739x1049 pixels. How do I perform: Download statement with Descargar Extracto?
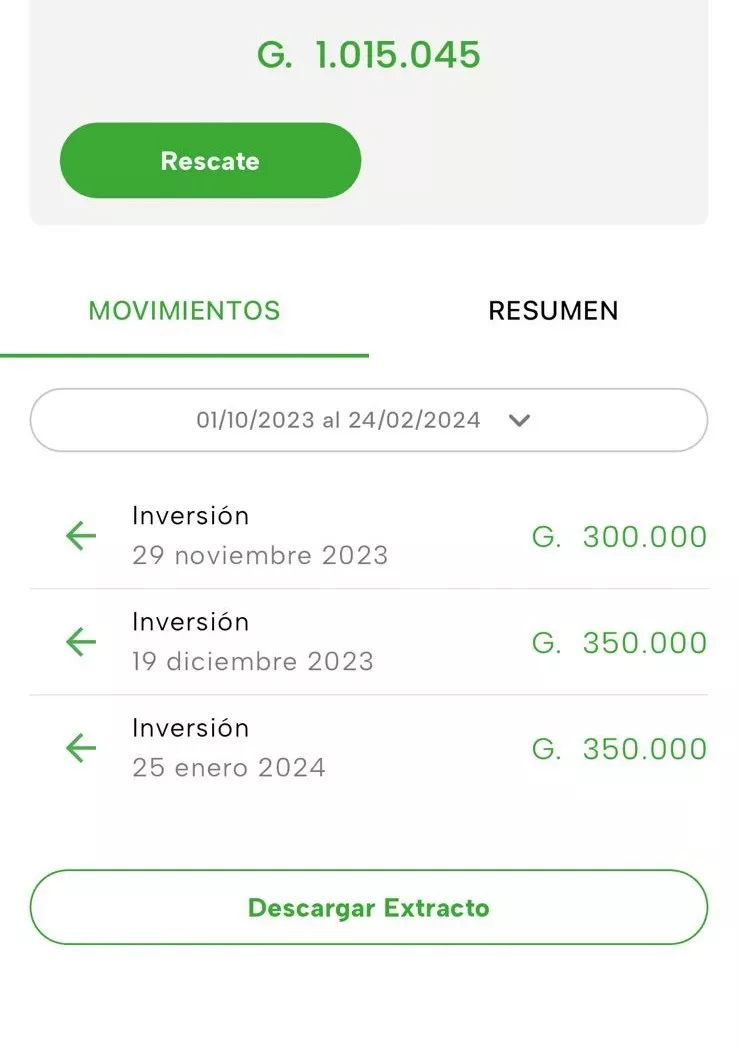(368, 907)
